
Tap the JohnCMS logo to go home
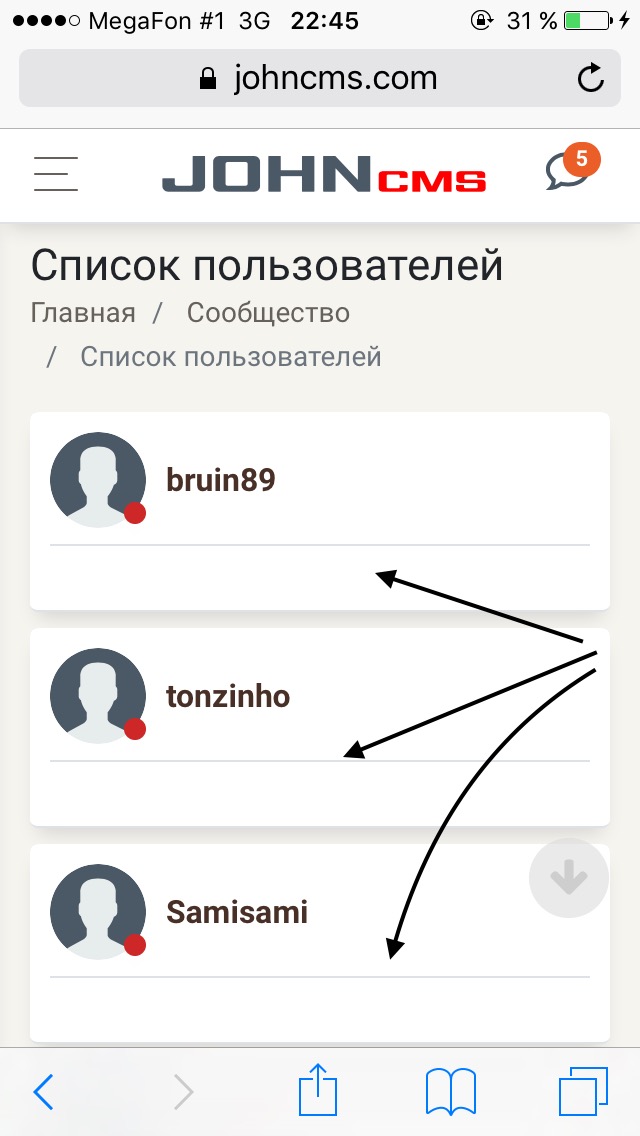(323, 176)
